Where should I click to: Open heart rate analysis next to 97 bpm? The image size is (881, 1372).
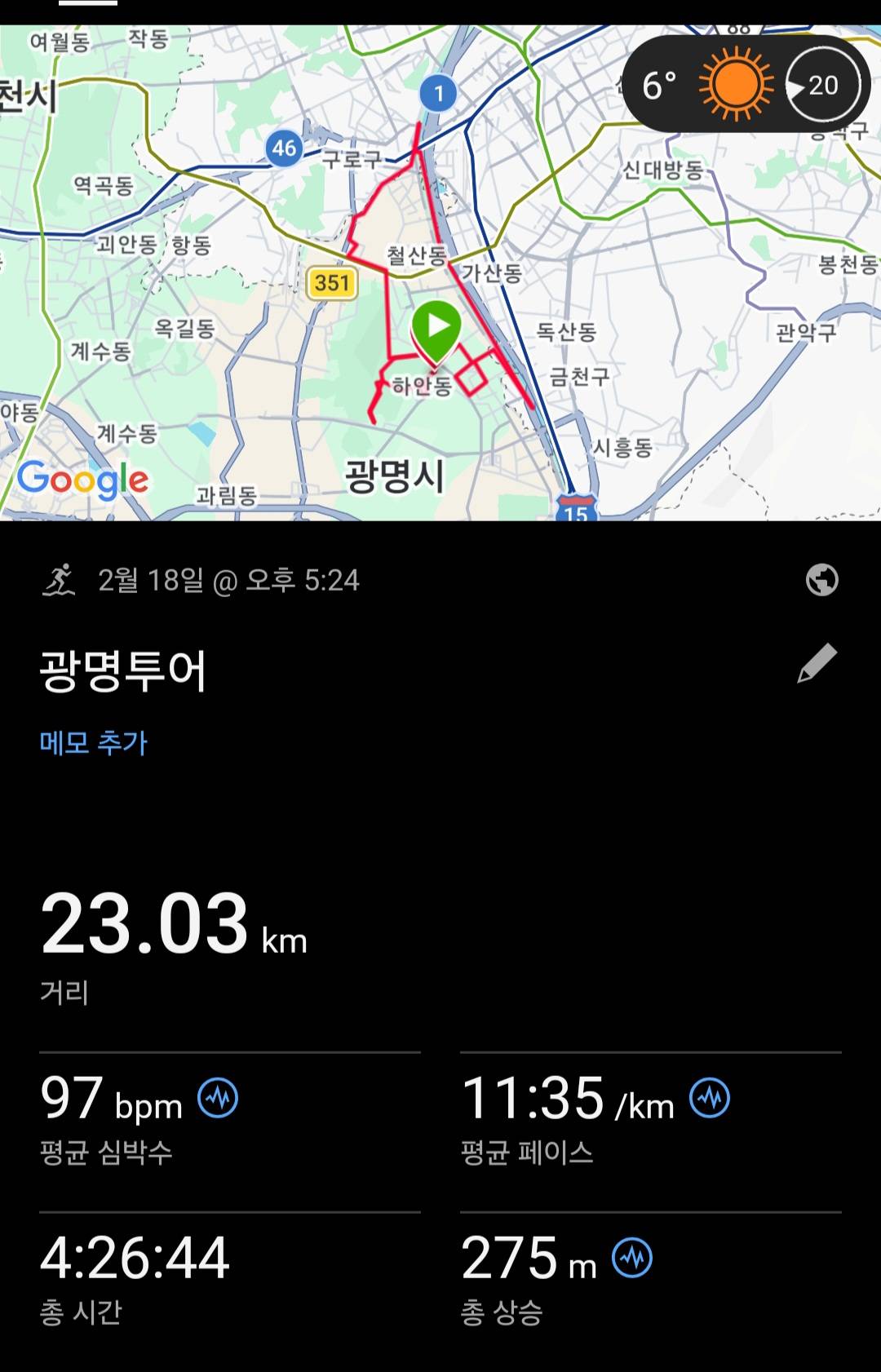[x=216, y=1098]
